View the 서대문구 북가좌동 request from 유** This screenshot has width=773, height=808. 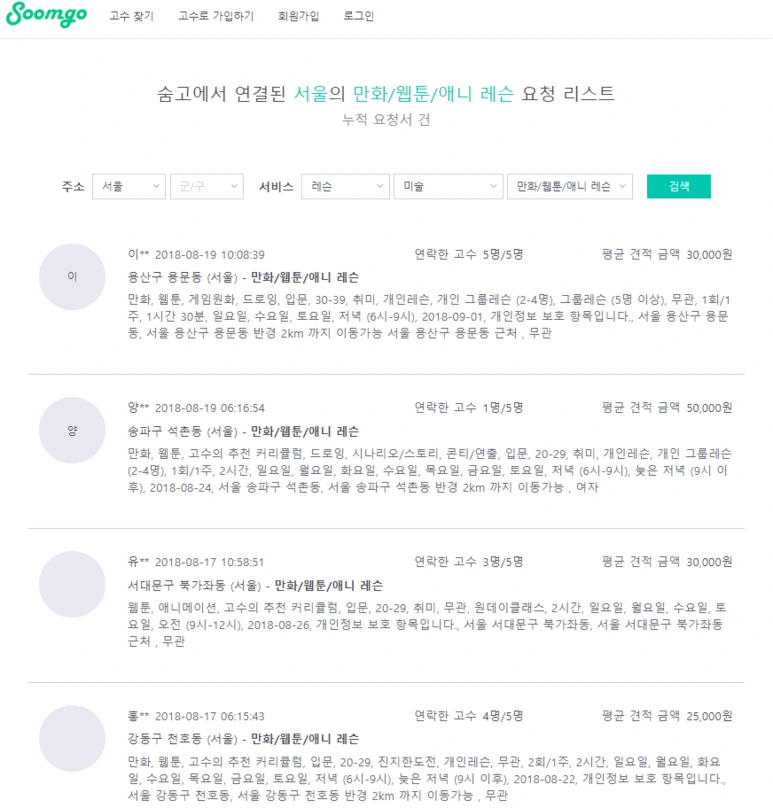pos(255,585)
